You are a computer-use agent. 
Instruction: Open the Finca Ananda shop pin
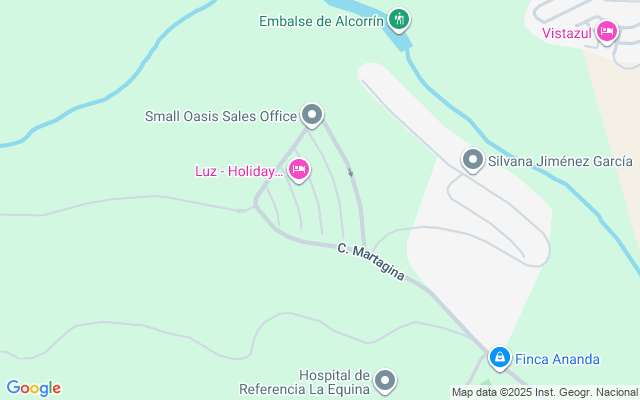[x=500, y=357]
